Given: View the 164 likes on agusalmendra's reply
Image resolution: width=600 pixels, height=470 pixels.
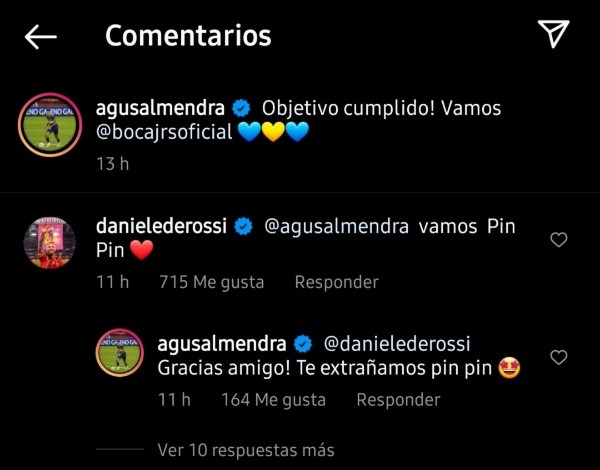Looking at the screenshot, I should click(273, 400).
